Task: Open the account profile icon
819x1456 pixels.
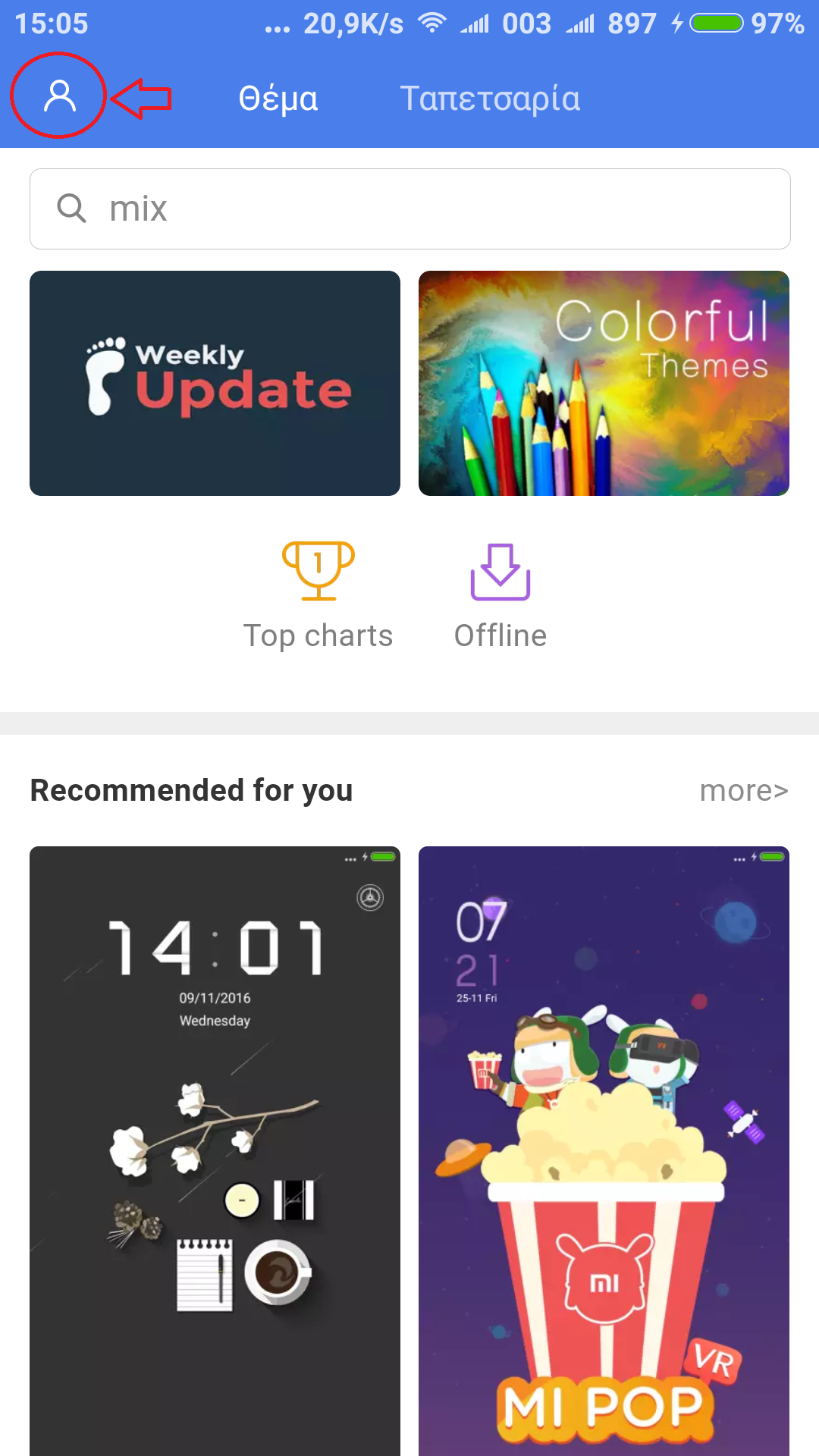Action: [x=59, y=96]
